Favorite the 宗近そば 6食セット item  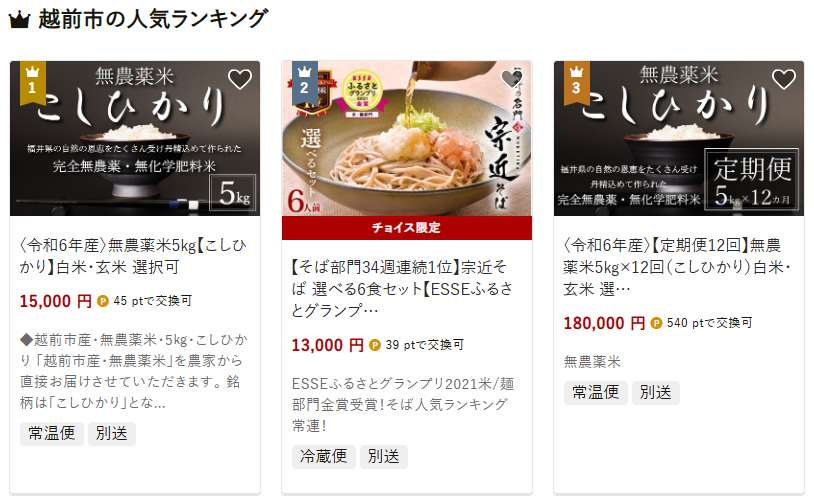[x=512, y=79]
